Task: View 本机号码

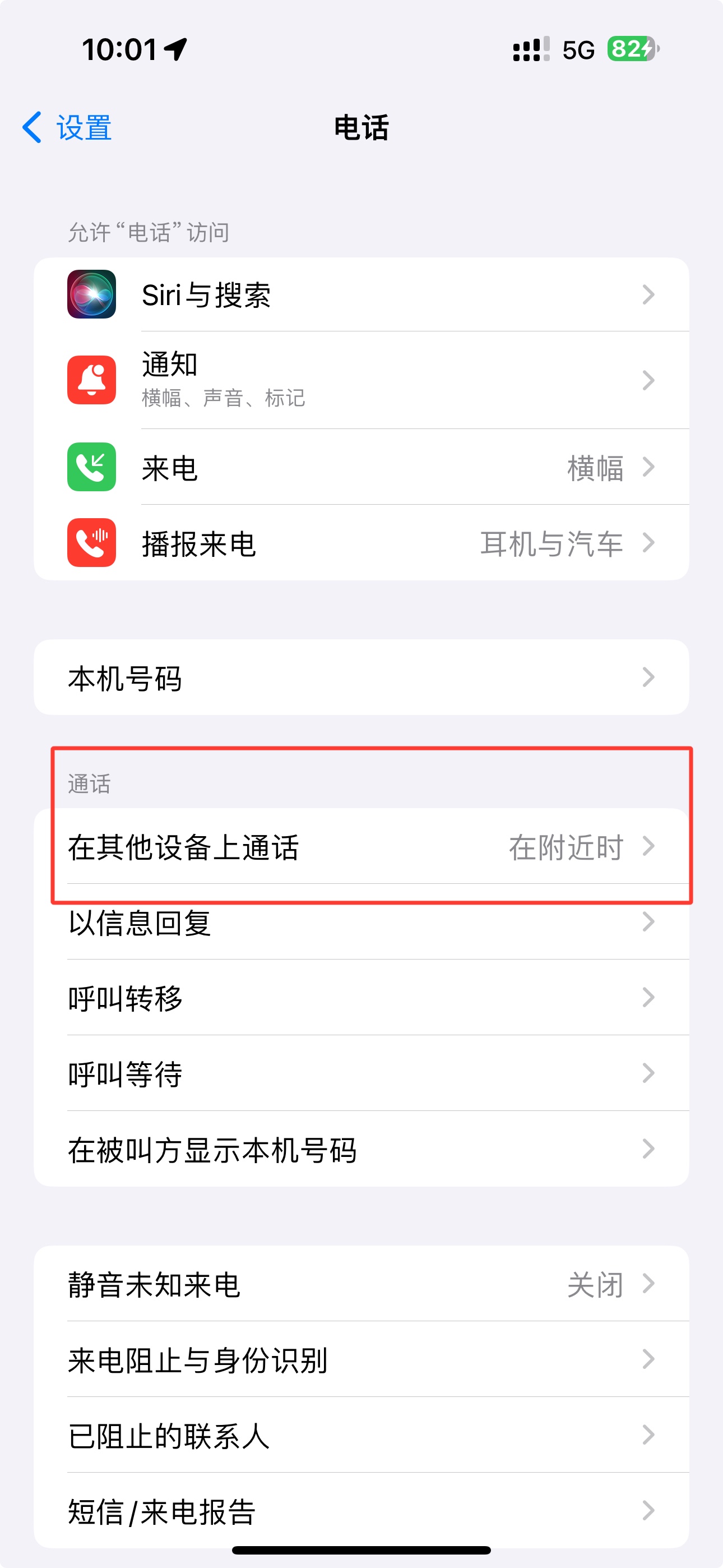Action: pos(360,677)
